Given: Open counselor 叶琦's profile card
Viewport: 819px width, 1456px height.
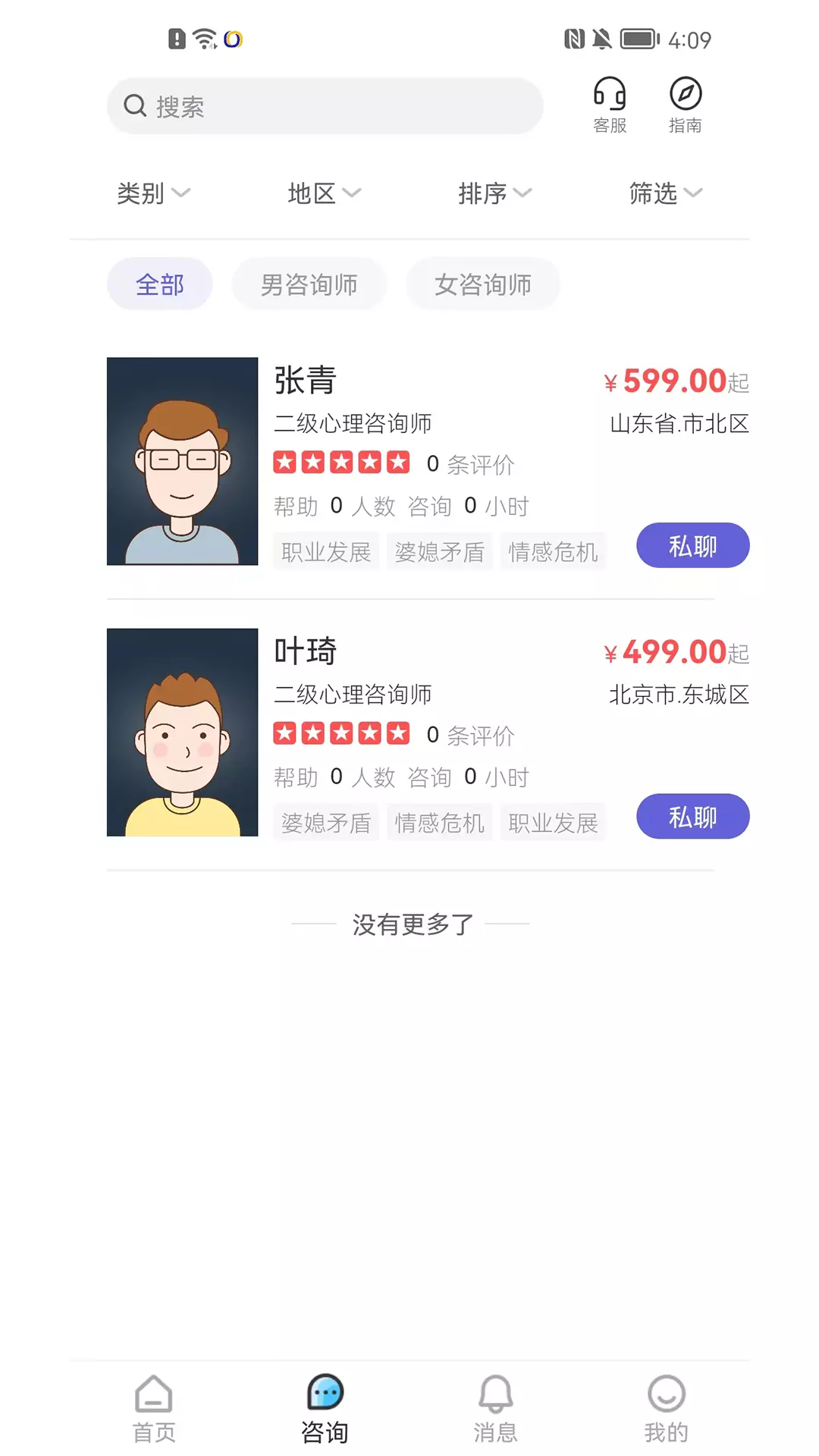Looking at the screenshot, I should tap(428, 733).
